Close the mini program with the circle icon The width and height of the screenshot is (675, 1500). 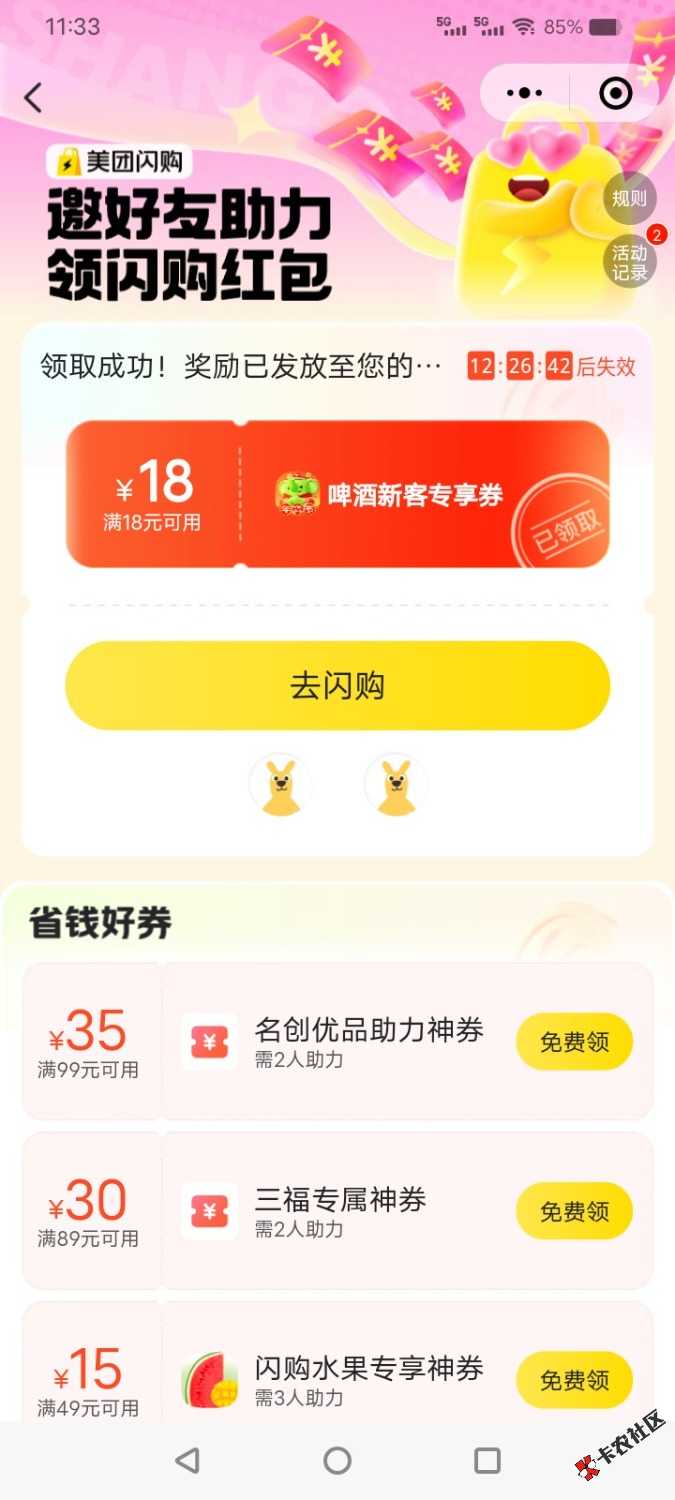tap(615, 94)
